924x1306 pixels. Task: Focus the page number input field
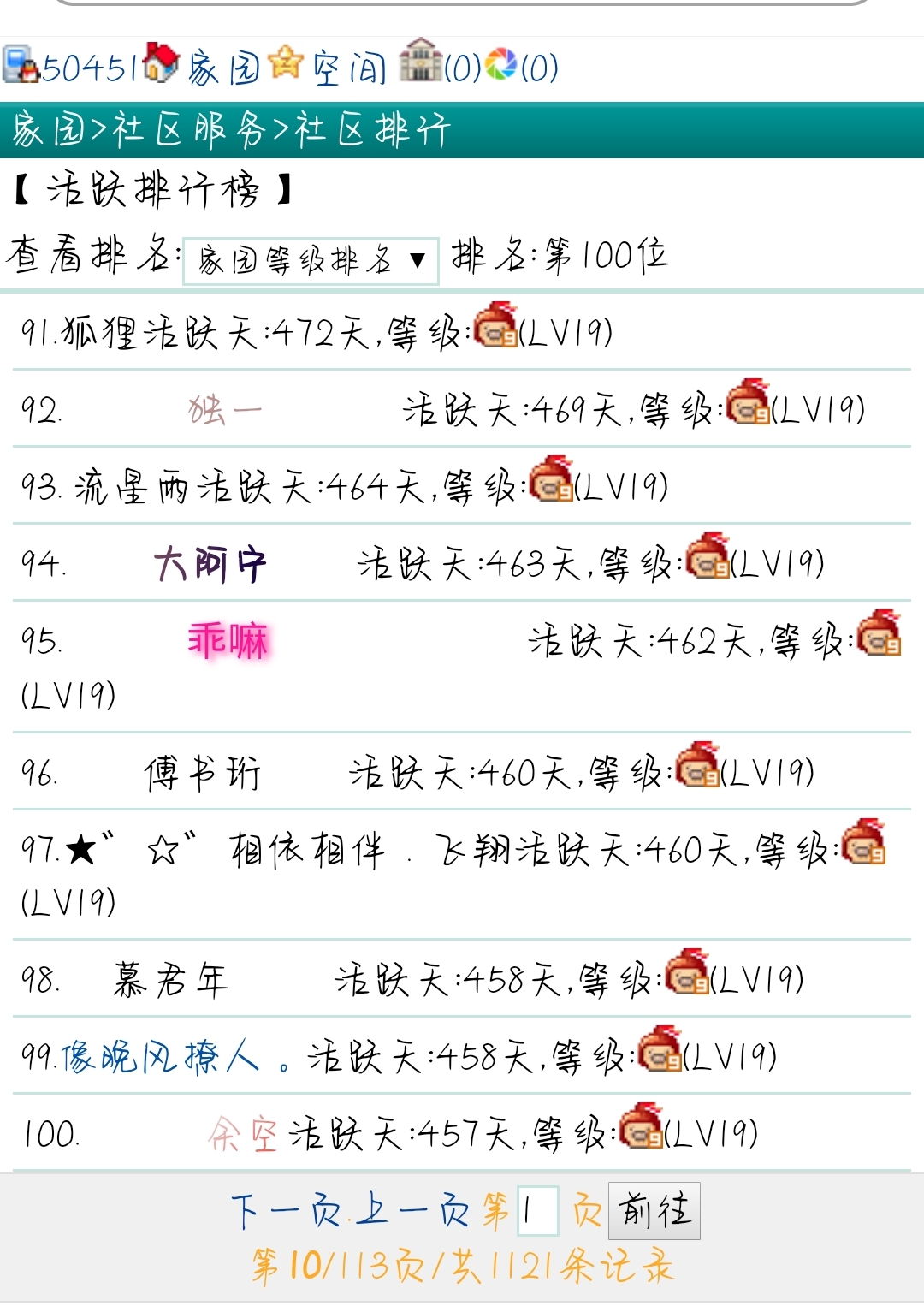pos(537,1210)
